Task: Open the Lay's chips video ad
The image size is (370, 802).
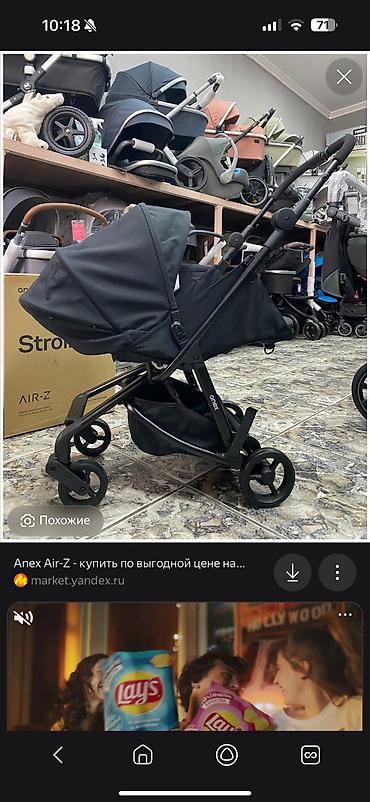Action: (185, 666)
